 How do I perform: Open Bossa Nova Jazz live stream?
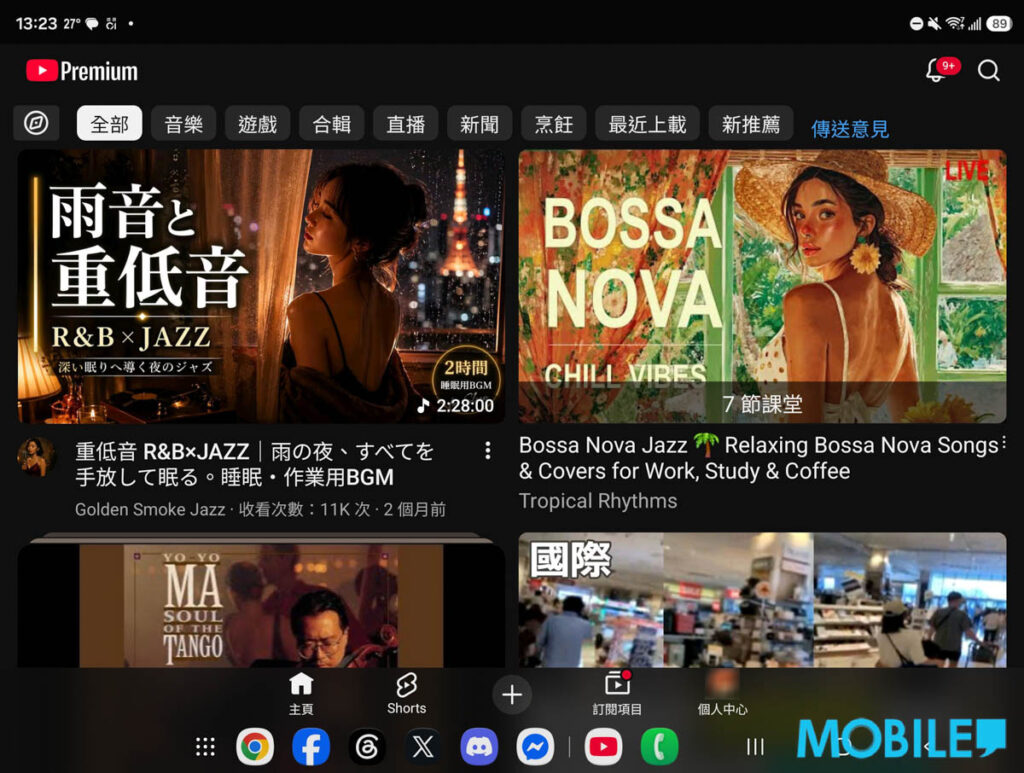coord(762,286)
